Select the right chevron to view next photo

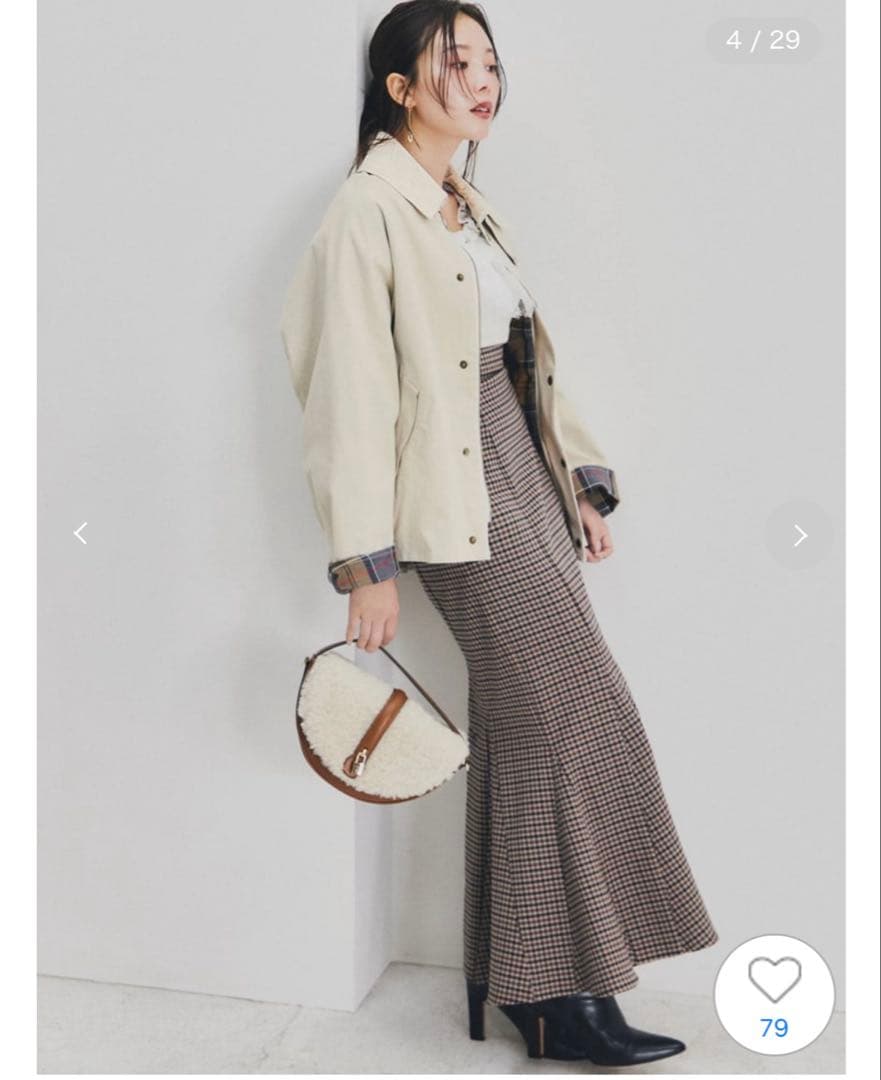pyautogui.click(x=798, y=536)
